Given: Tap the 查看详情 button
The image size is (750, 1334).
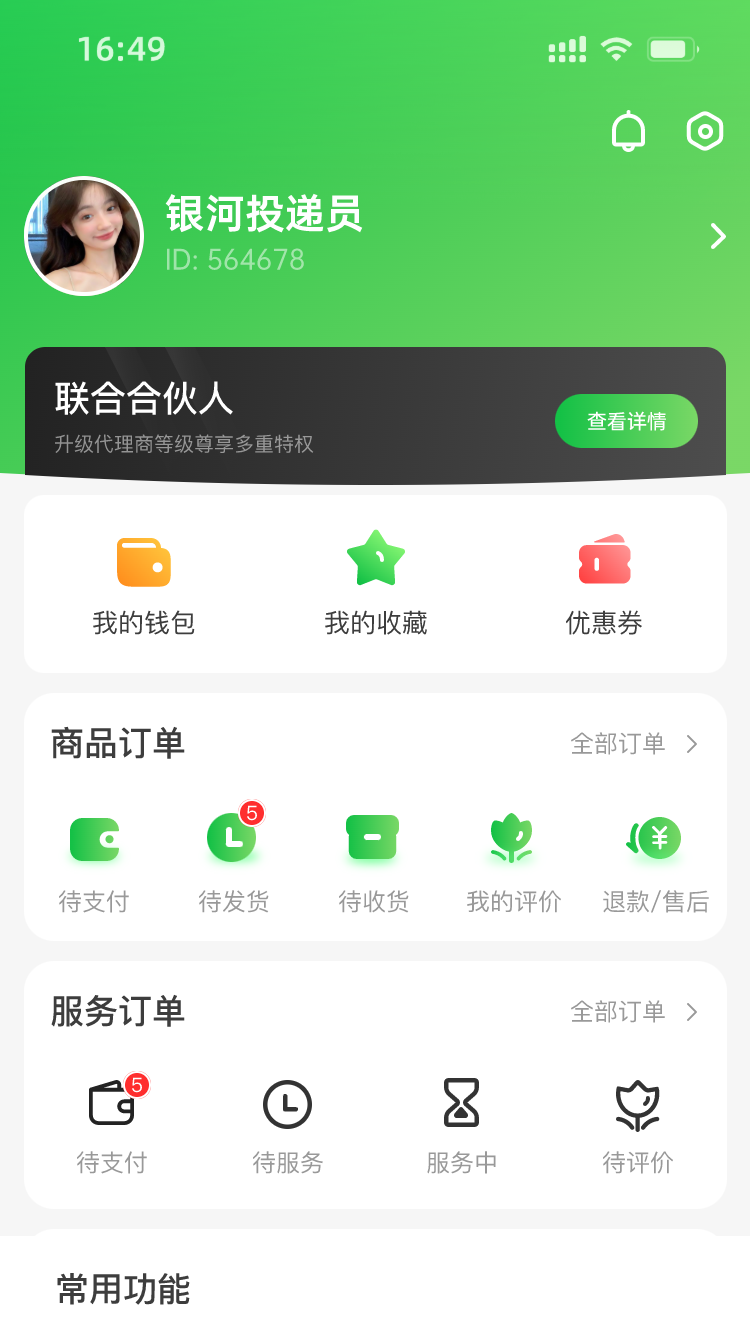Looking at the screenshot, I should (x=626, y=421).
